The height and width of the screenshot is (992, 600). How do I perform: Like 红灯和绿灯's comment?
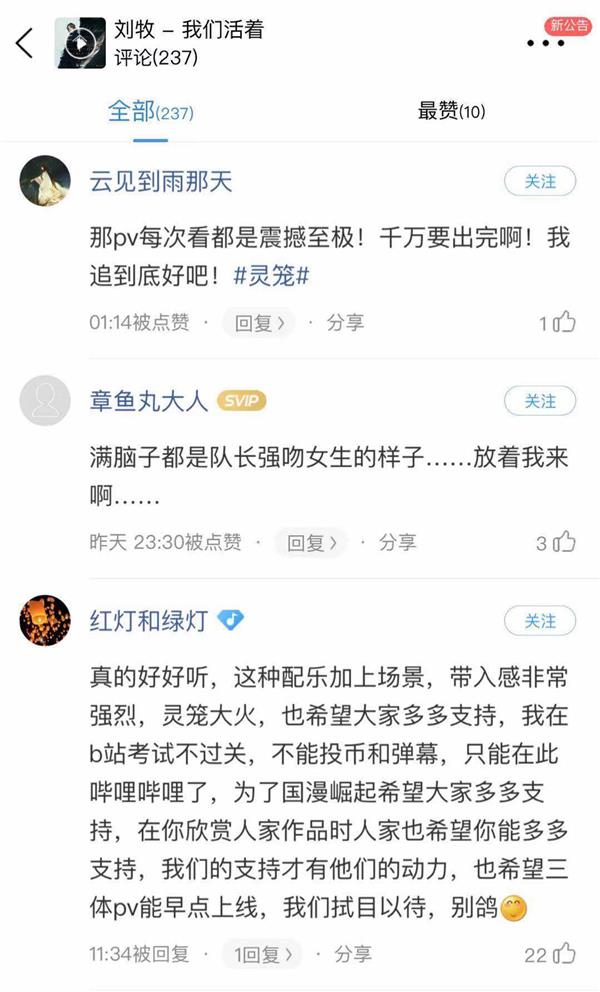click(551, 953)
